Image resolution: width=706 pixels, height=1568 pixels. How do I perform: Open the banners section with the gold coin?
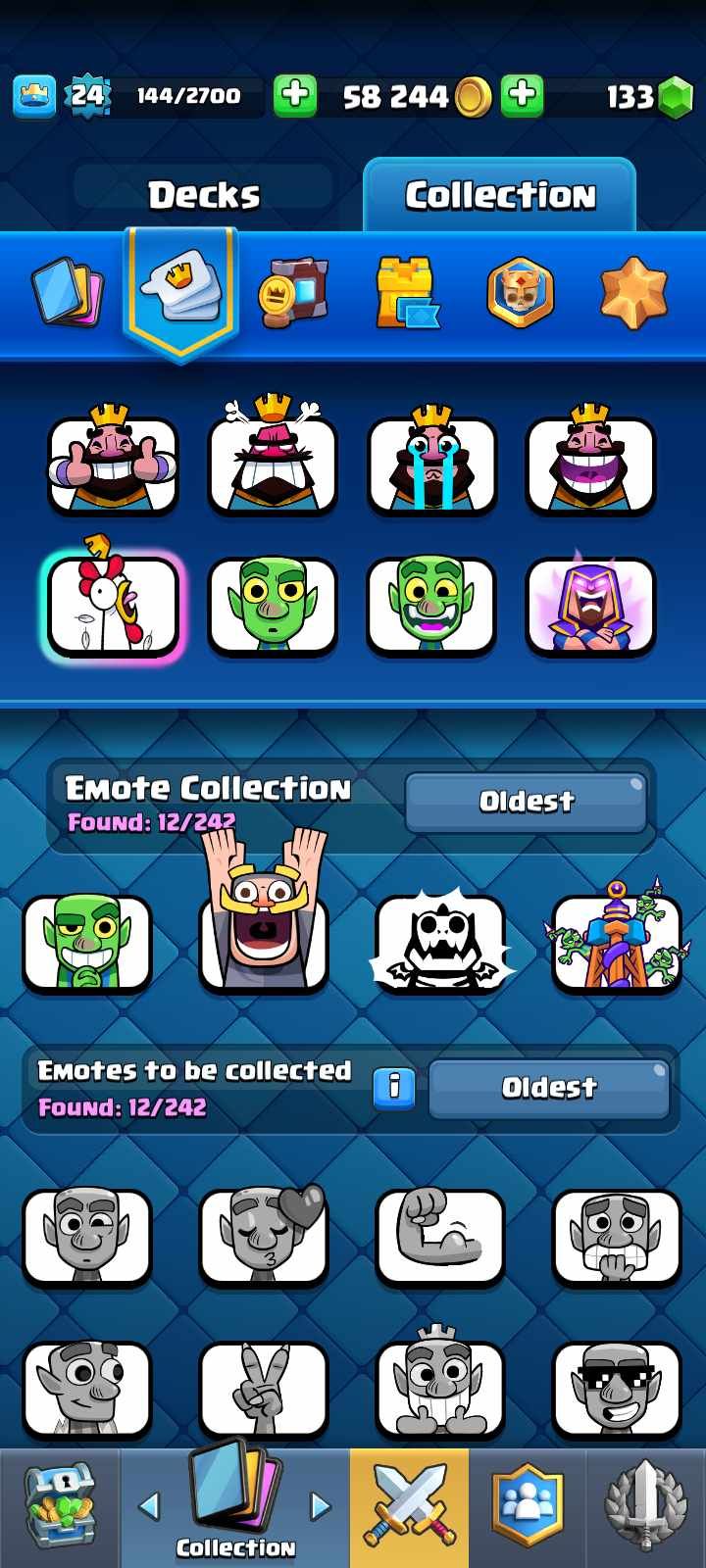click(292, 291)
